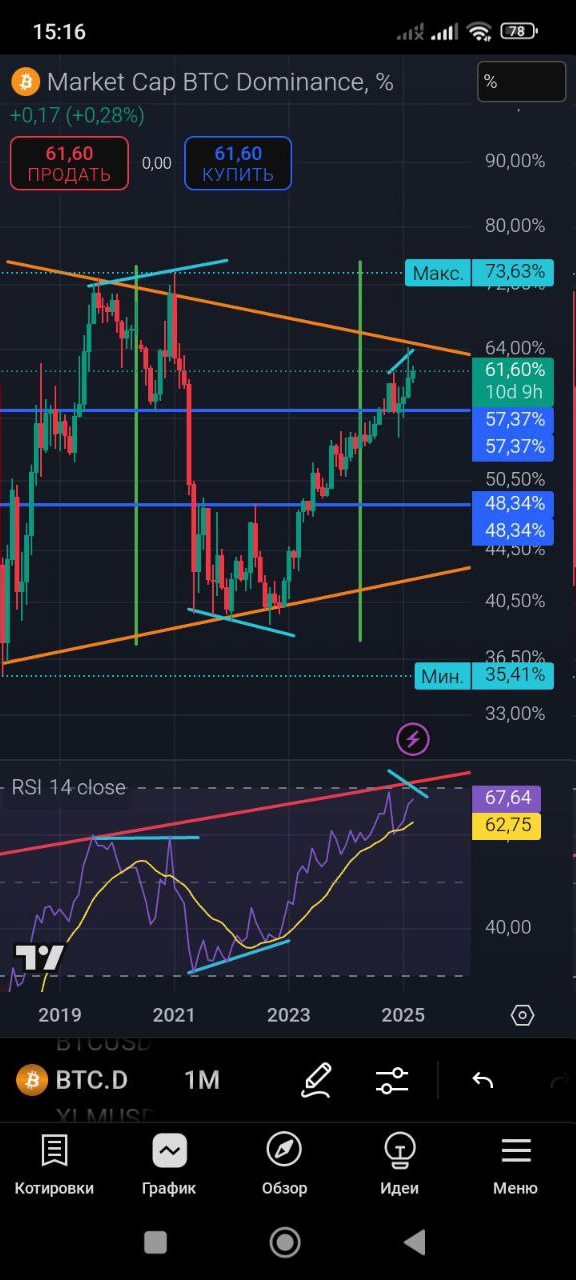Screen dimensions: 576x1280
Task: Tap the system back button
Action: point(415,1242)
